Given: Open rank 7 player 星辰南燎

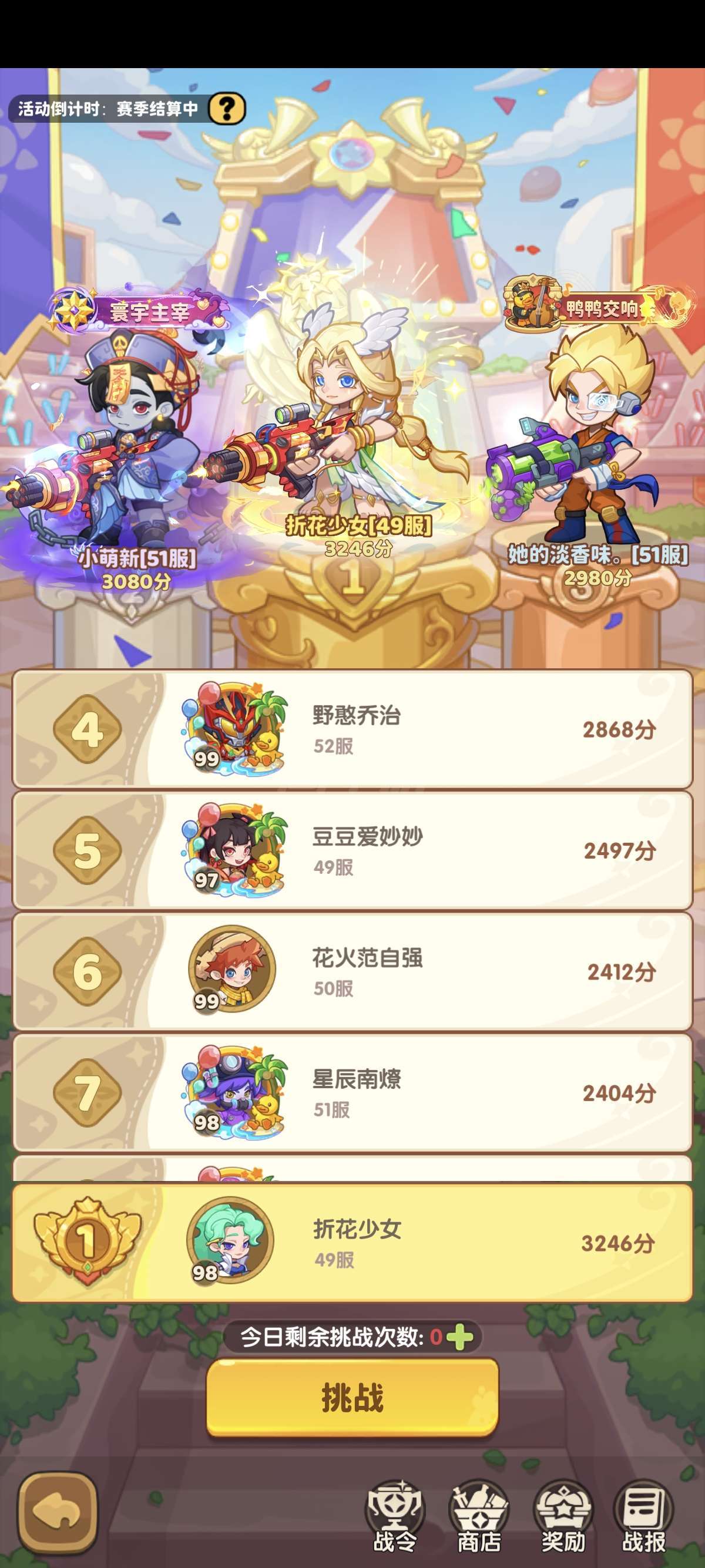Looking at the screenshot, I should pos(352,1093).
